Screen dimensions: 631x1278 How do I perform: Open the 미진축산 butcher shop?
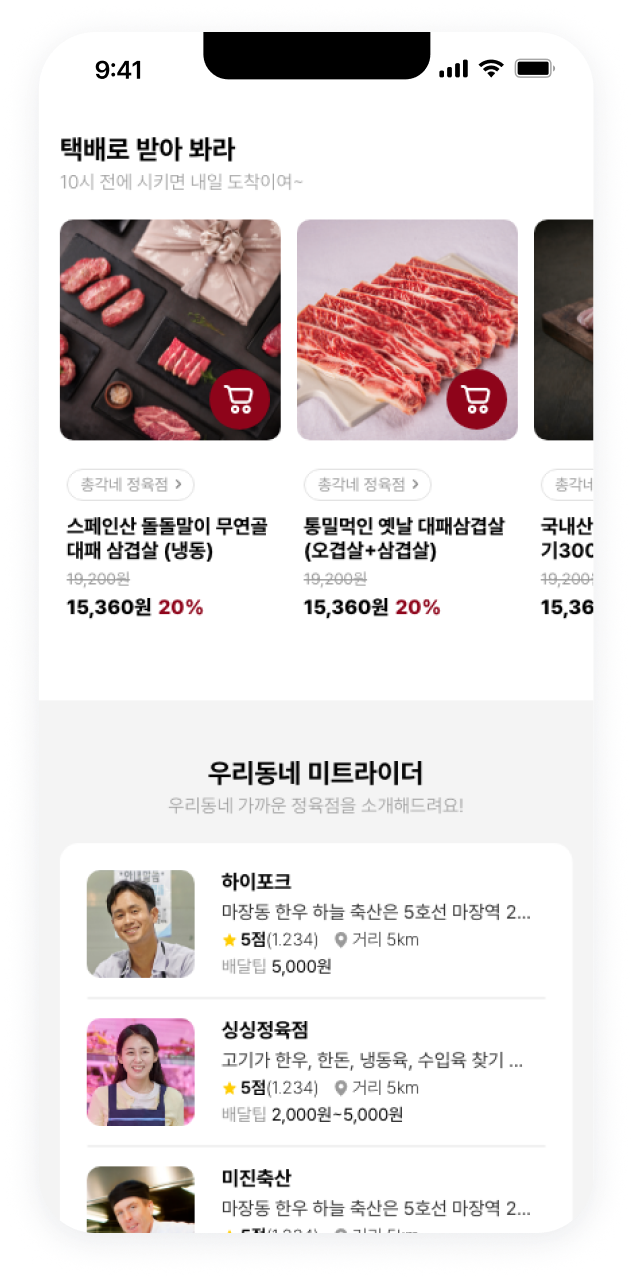coord(316,1195)
